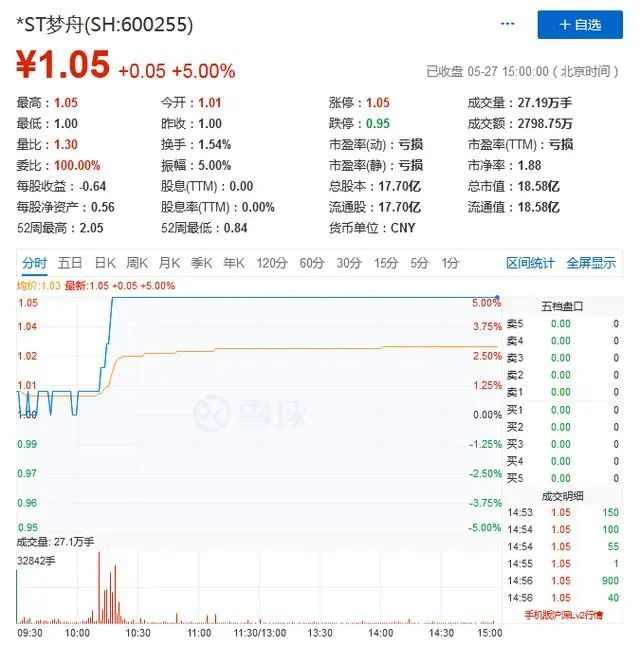Switch to 5分 chart interval

(420, 263)
